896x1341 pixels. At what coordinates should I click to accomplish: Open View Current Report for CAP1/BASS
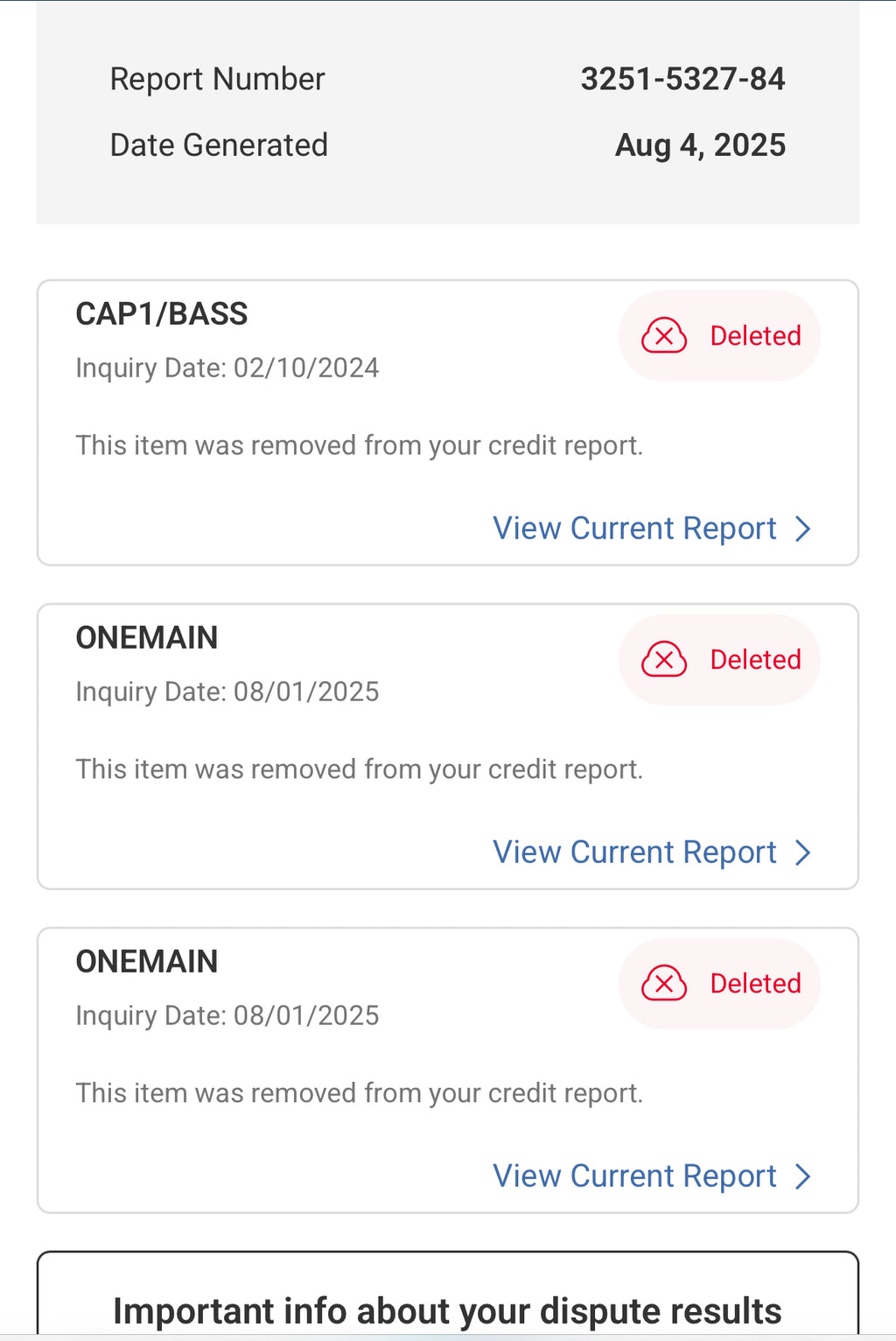(634, 528)
